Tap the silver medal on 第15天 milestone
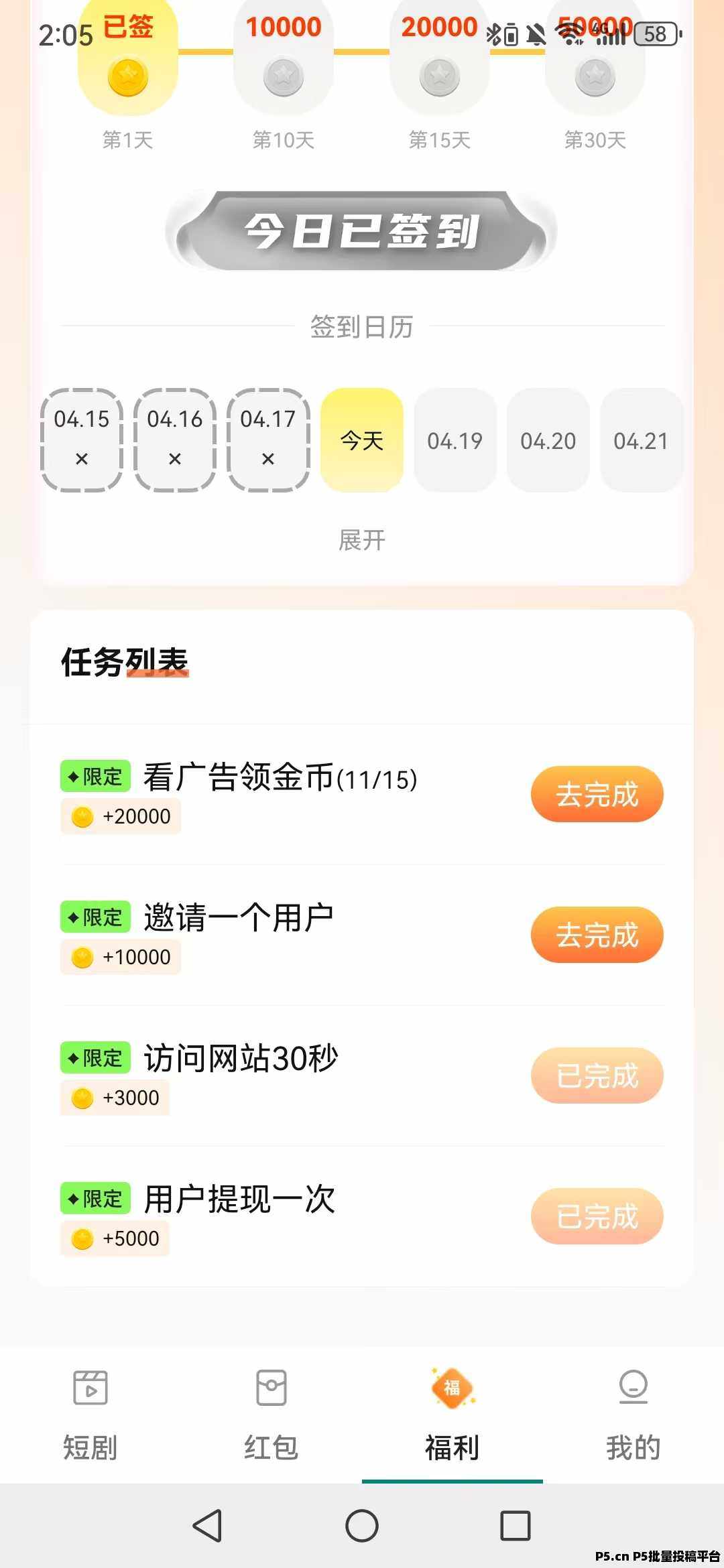The width and height of the screenshot is (724, 1568). pyautogui.click(x=439, y=74)
